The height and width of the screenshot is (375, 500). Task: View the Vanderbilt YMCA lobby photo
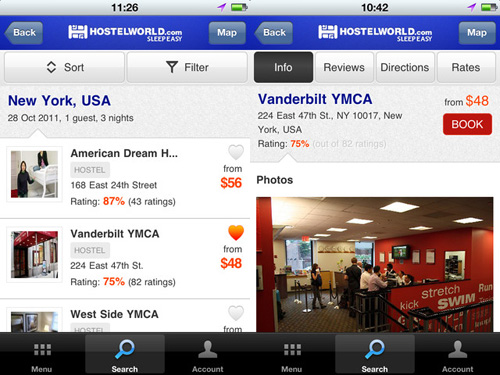375,264
